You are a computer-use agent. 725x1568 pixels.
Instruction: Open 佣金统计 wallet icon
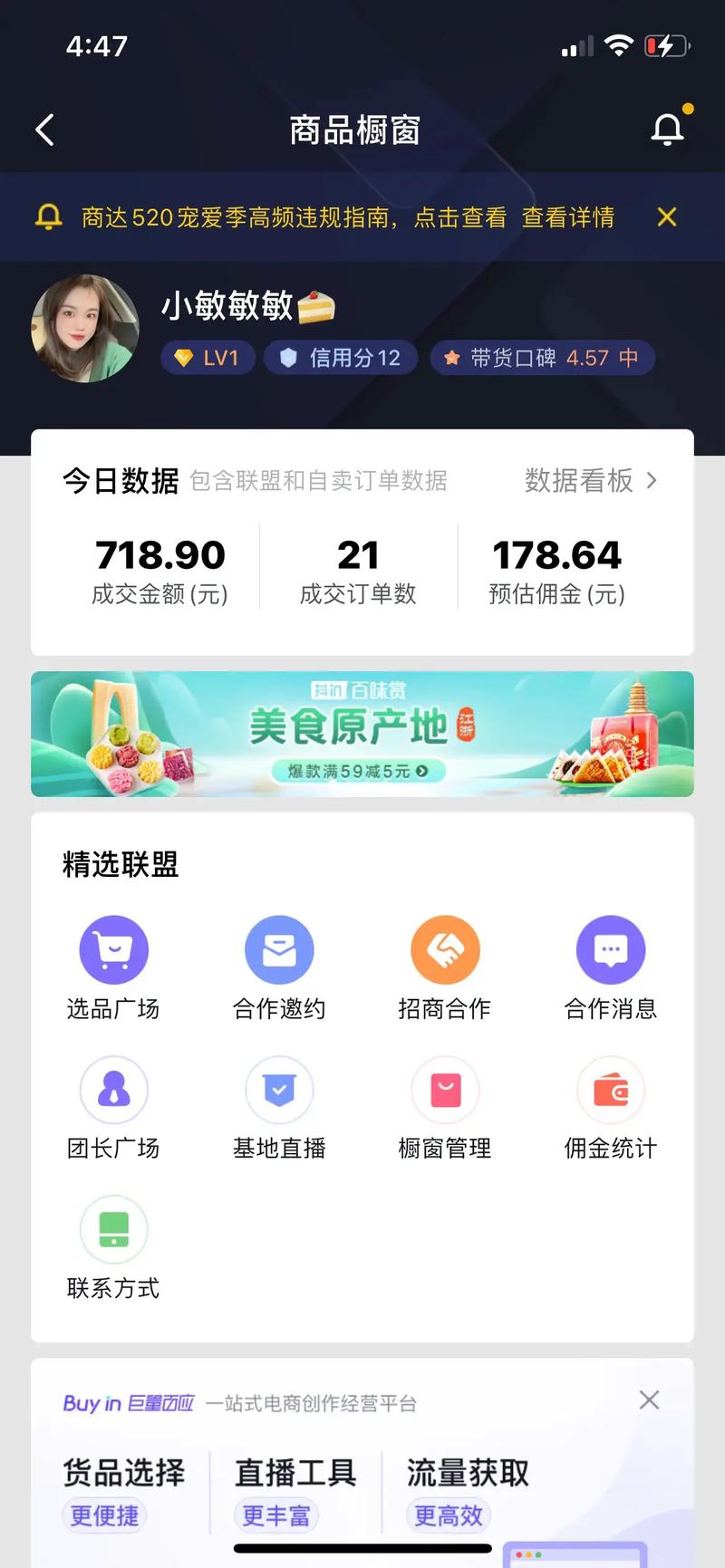click(x=611, y=1090)
